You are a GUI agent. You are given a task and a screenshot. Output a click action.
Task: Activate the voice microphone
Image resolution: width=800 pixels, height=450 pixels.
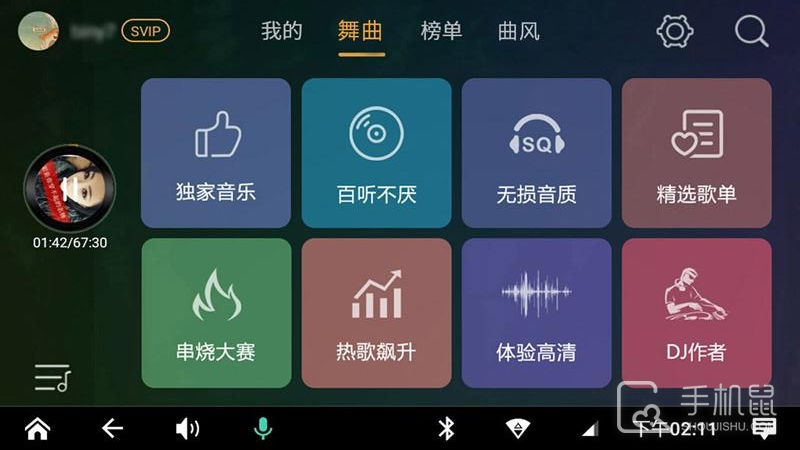[x=262, y=429]
